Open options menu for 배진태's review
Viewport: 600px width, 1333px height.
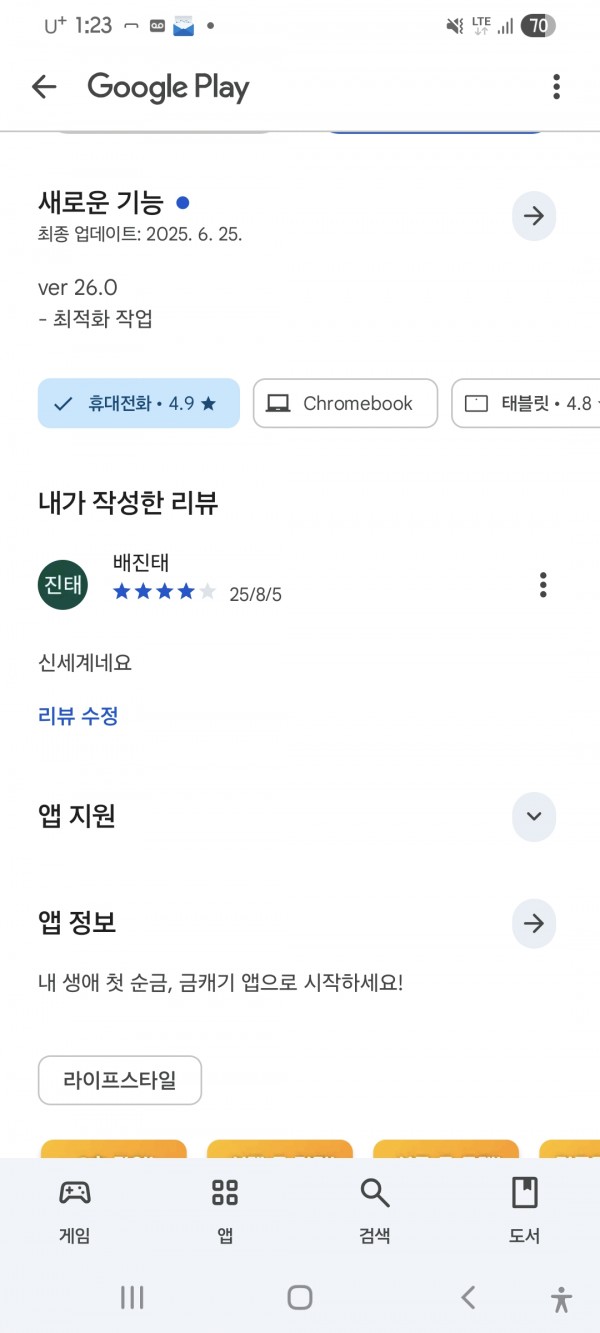coord(543,584)
